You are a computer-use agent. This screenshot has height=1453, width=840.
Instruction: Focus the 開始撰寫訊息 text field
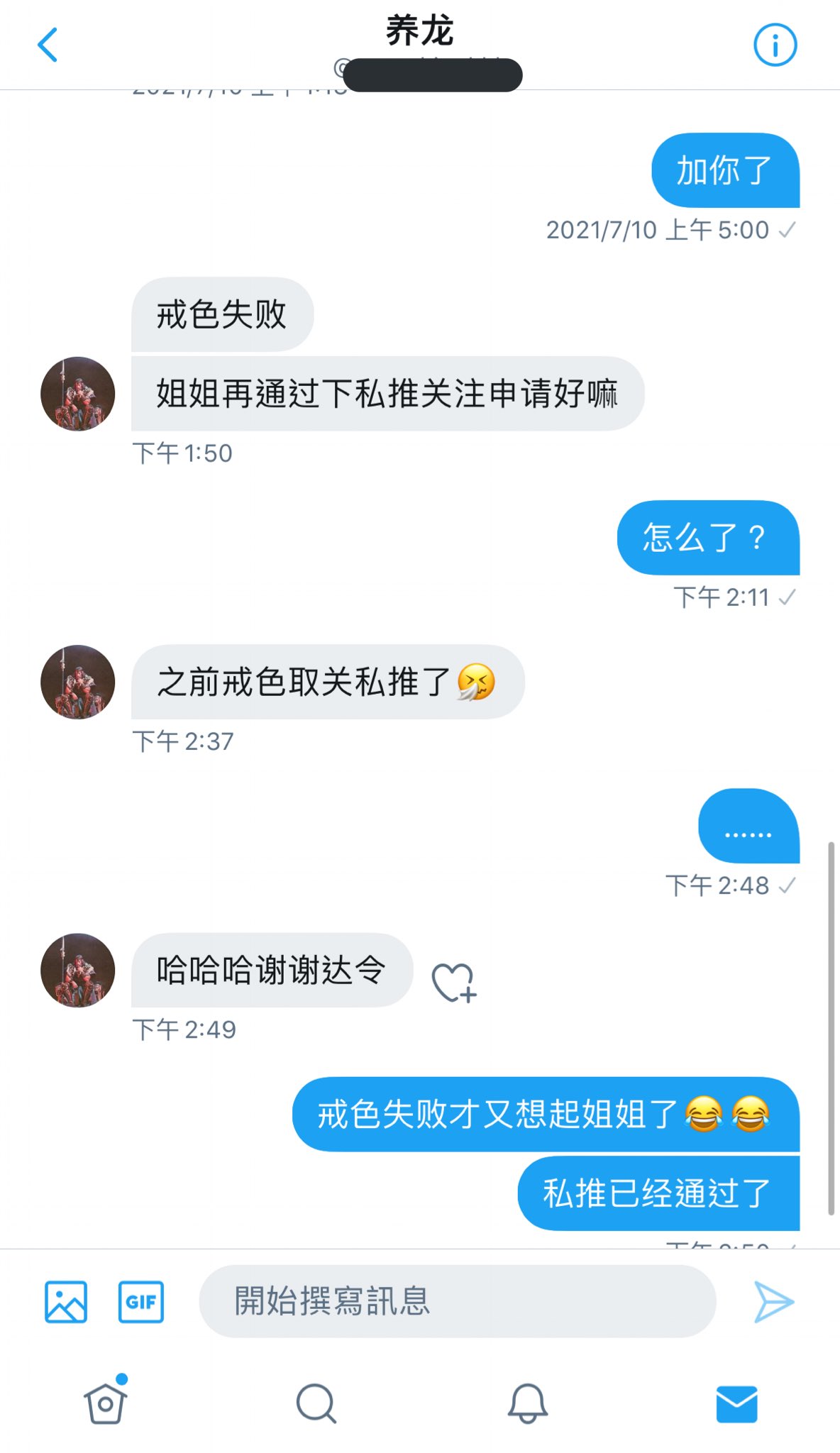457,1301
